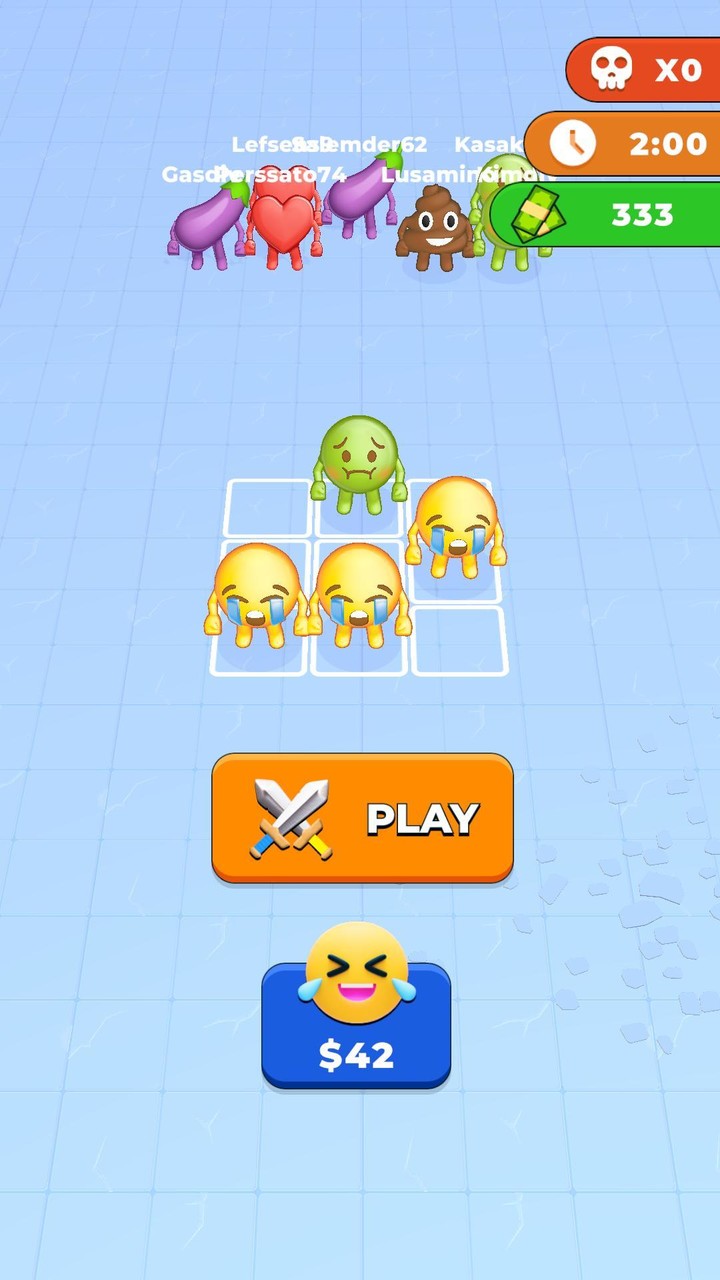Screen dimensions: 720x1280
Task: Tap the left eggplant enemy character
Action: click(x=210, y=215)
